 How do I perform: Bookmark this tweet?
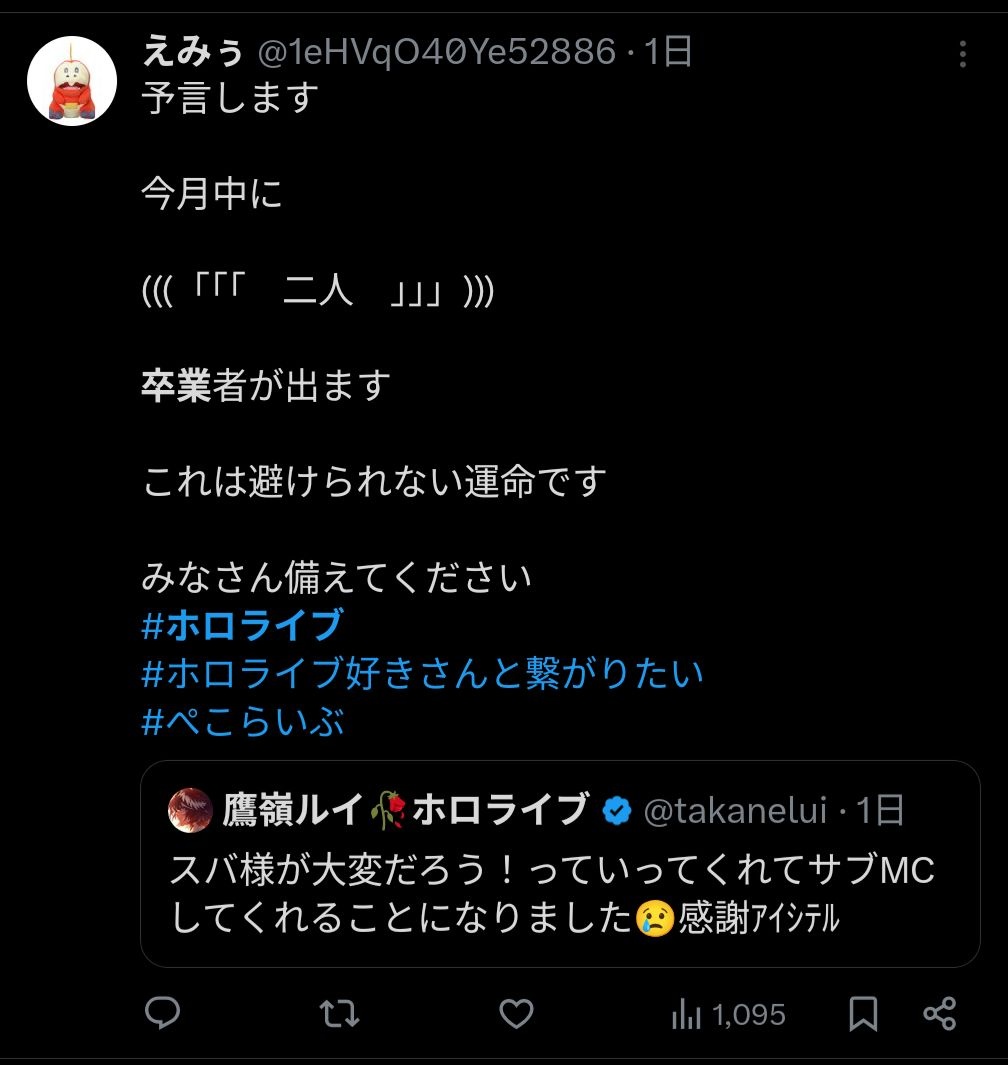(863, 1015)
